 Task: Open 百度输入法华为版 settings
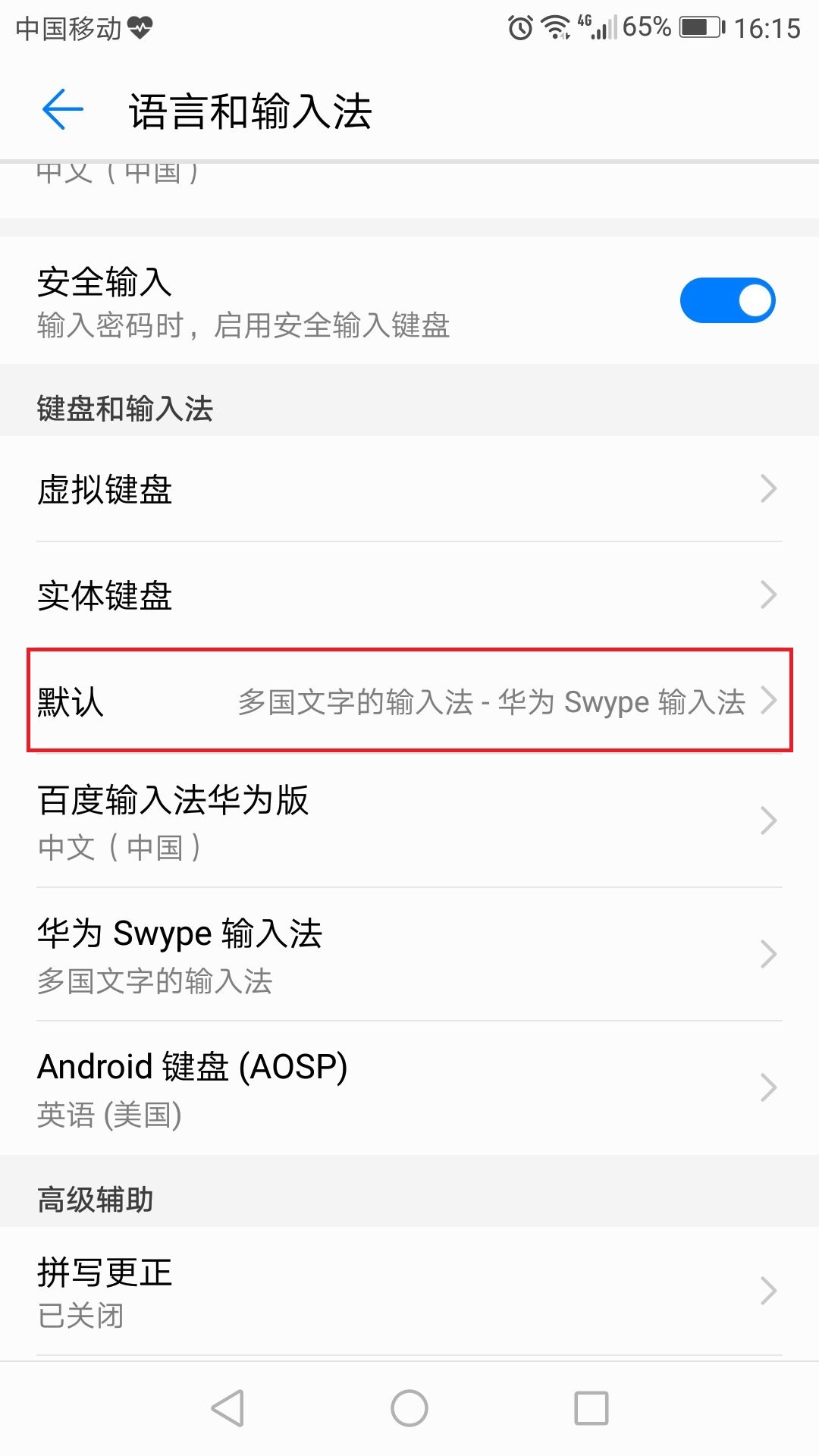click(x=409, y=821)
